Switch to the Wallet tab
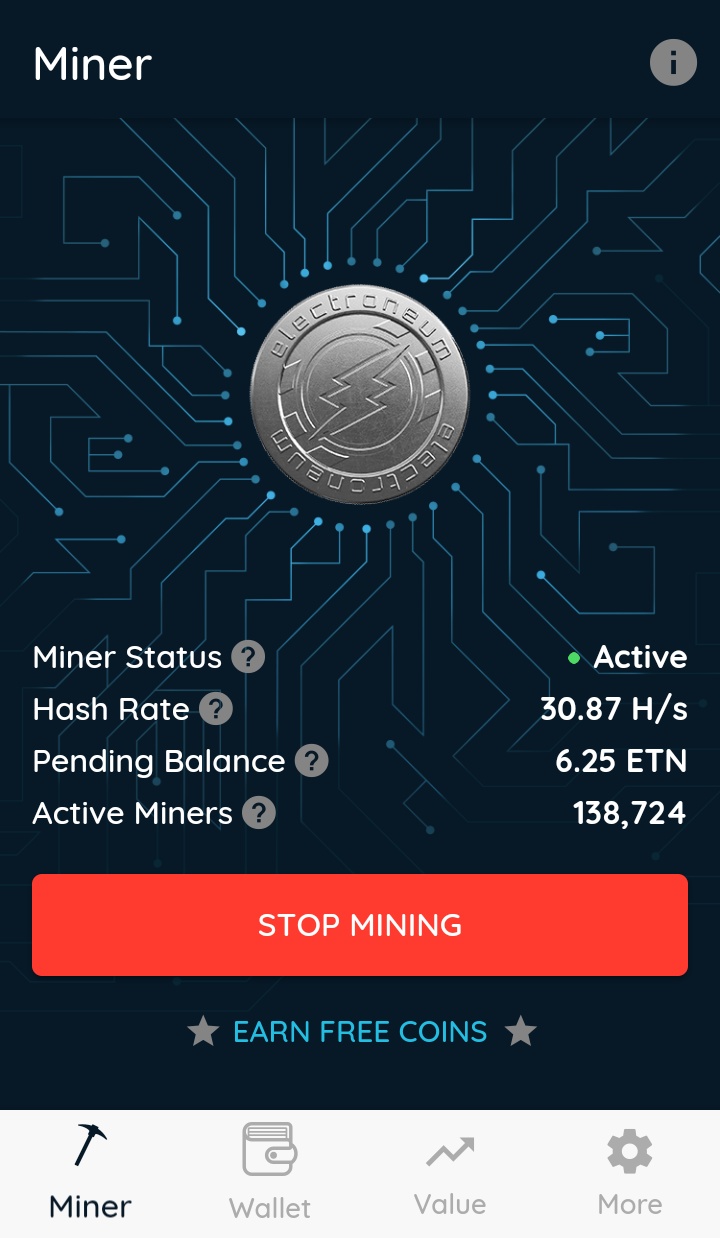720x1238 pixels. coord(270,1173)
